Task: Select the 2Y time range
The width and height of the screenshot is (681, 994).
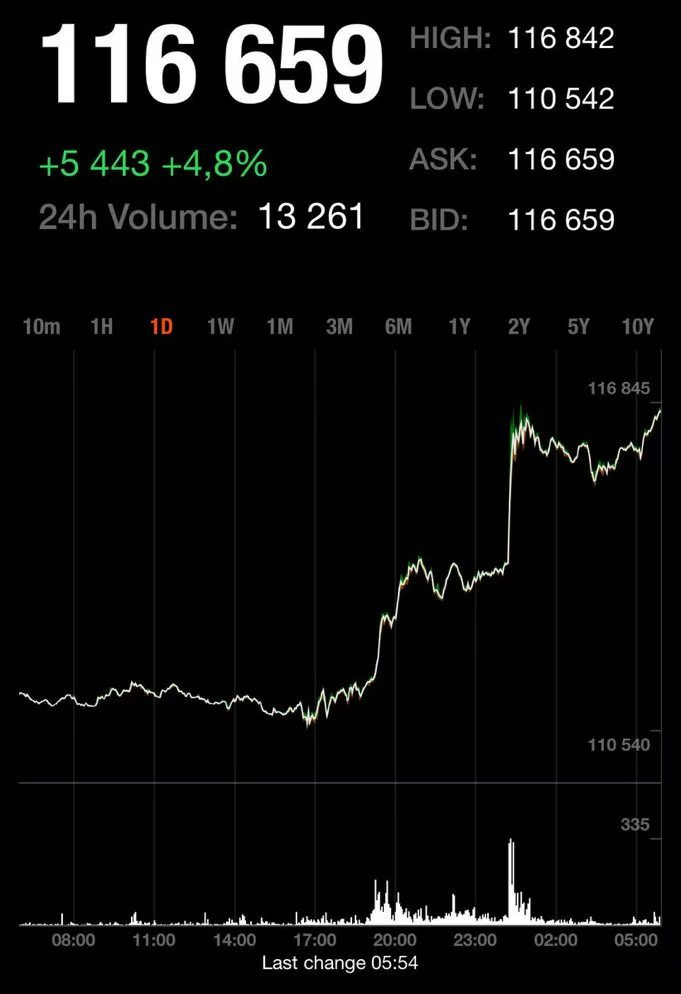Action: pyautogui.click(x=518, y=327)
